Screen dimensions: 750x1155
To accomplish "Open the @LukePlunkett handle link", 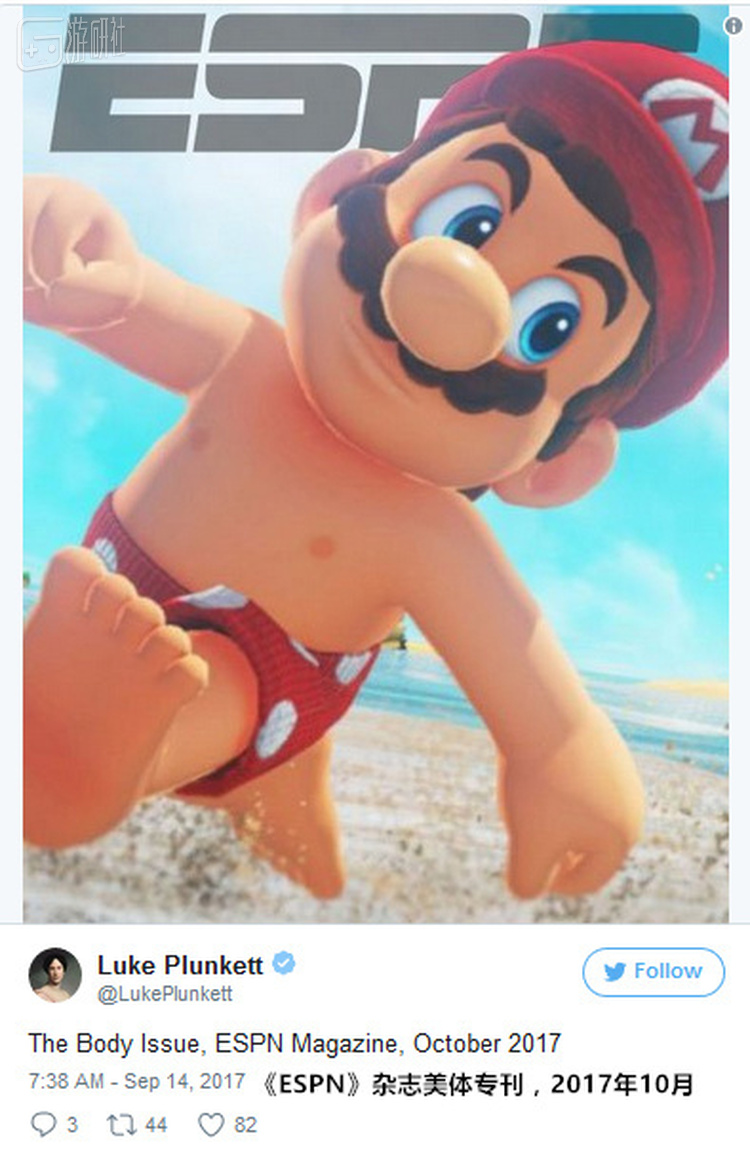I will click(164, 994).
